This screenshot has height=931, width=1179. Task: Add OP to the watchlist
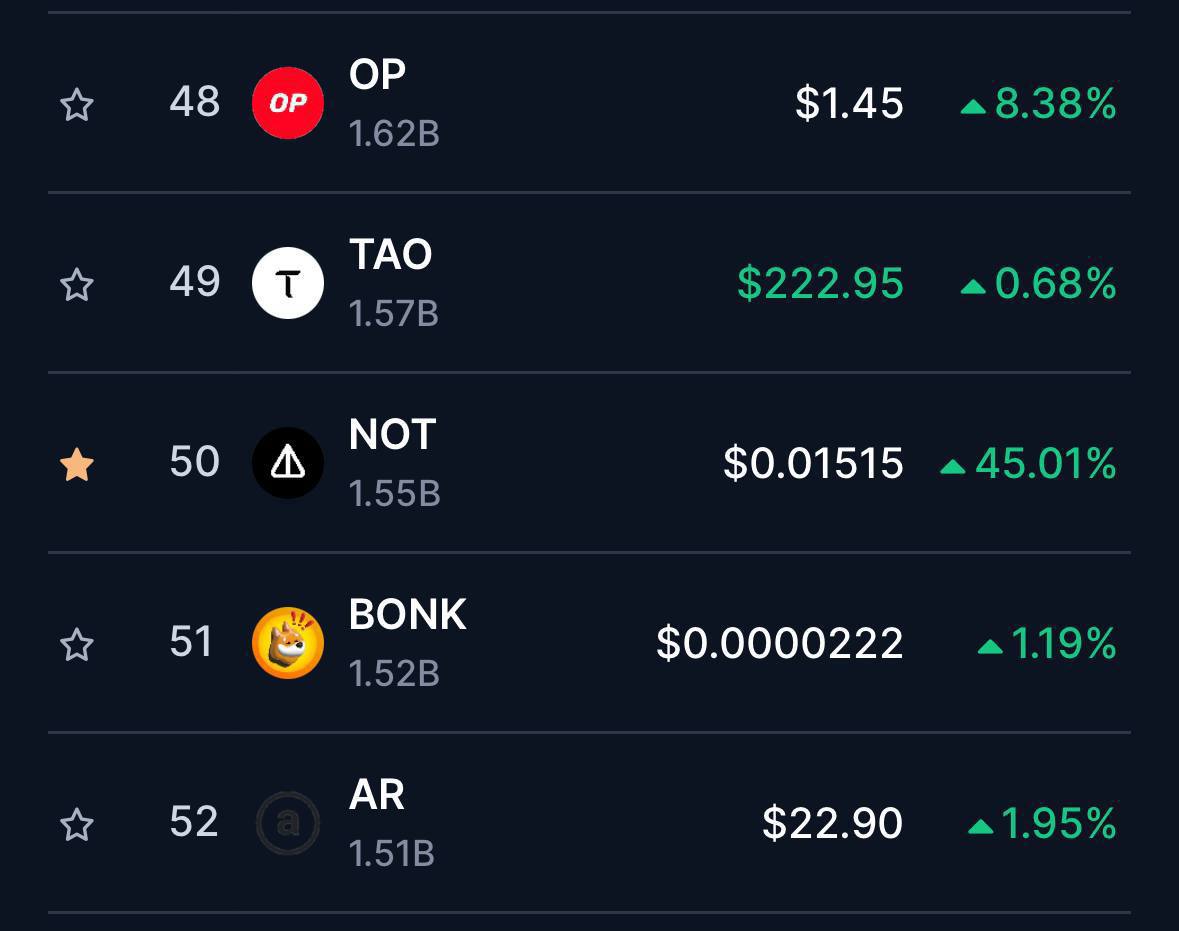point(77,105)
